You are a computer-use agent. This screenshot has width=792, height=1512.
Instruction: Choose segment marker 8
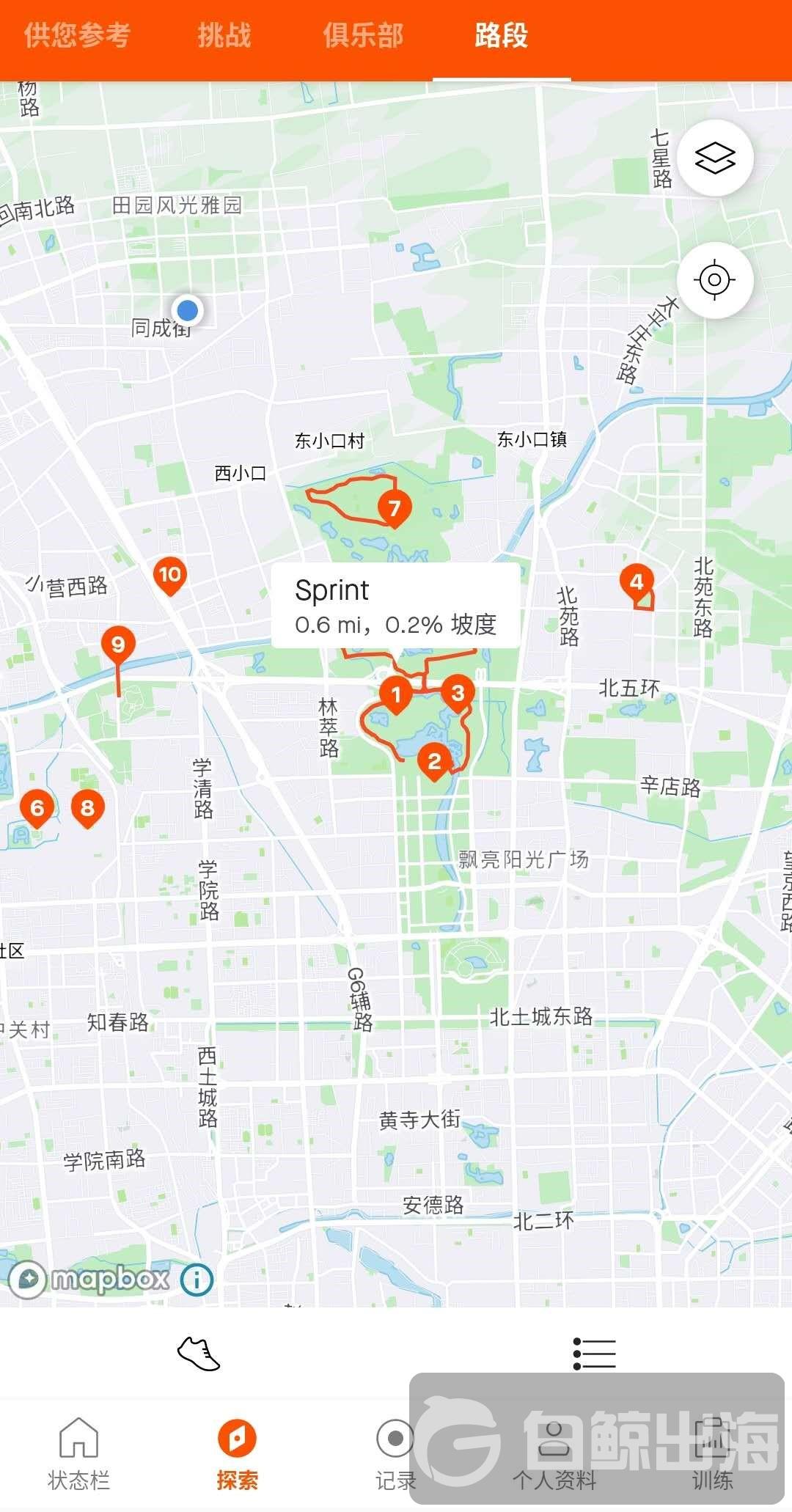click(87, 808)
